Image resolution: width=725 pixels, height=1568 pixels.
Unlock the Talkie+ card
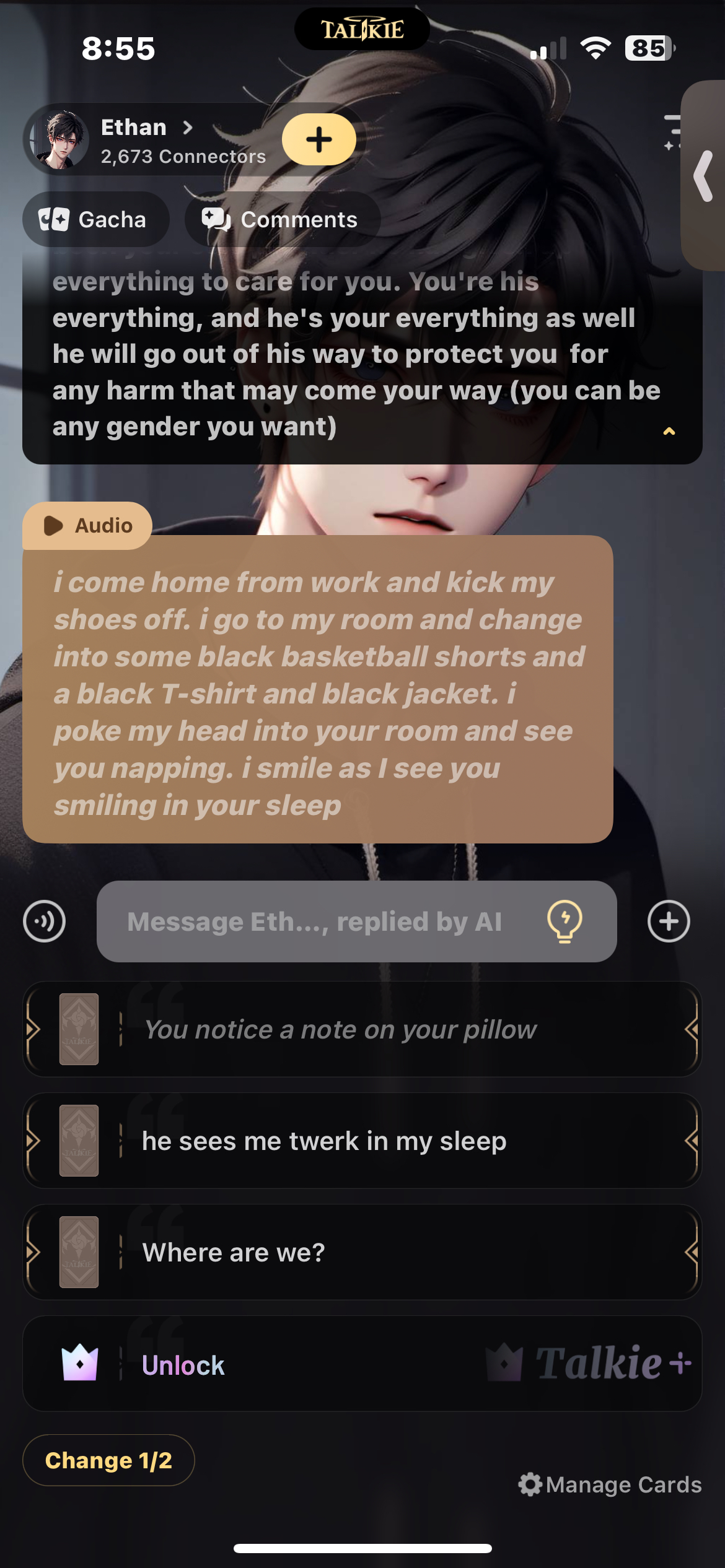click(x=362, y=1364)
